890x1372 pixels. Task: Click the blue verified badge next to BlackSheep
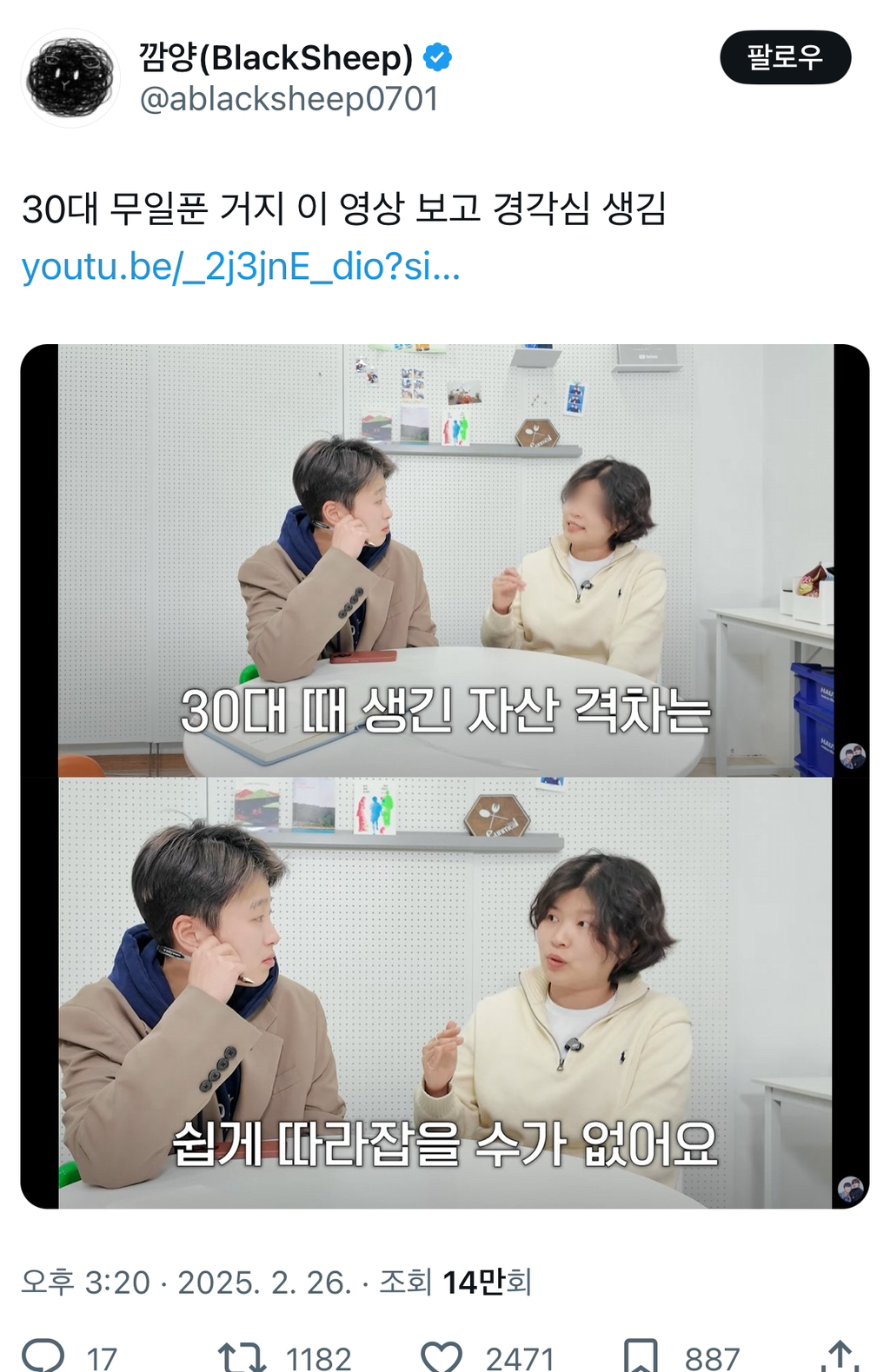(439, 56)
